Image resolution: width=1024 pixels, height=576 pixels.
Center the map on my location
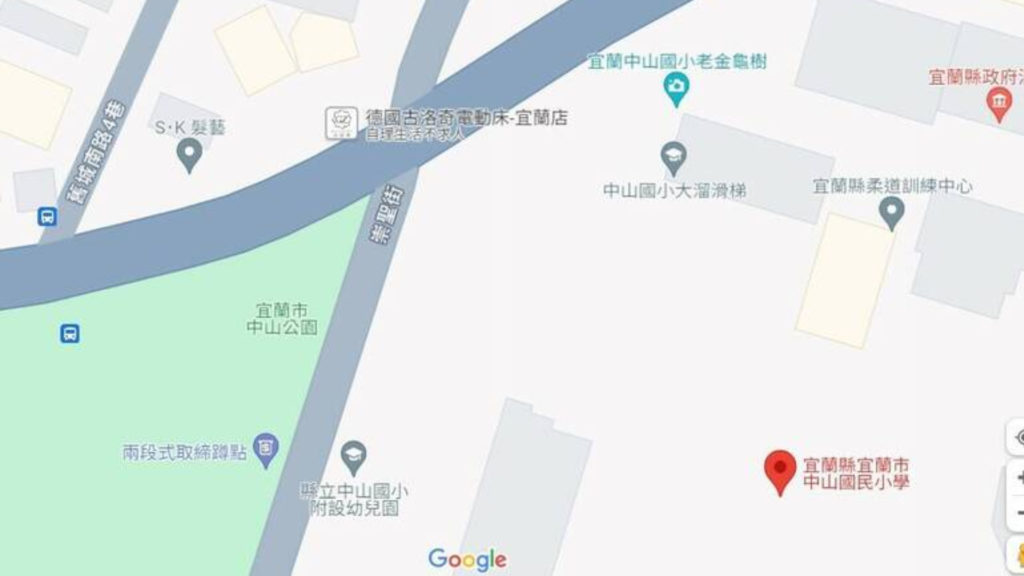pyautogui.click(x=1018, y=438)
